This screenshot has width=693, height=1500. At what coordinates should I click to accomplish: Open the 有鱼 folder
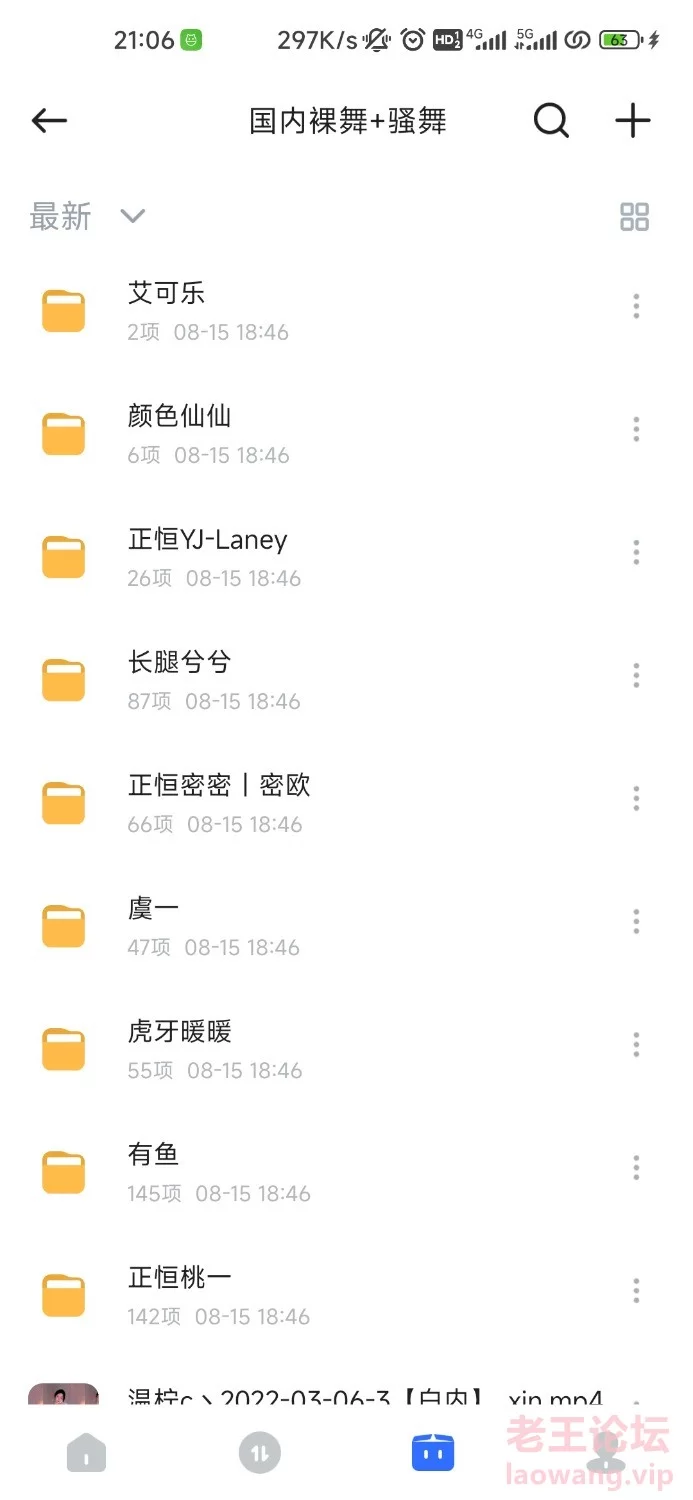154,1170
